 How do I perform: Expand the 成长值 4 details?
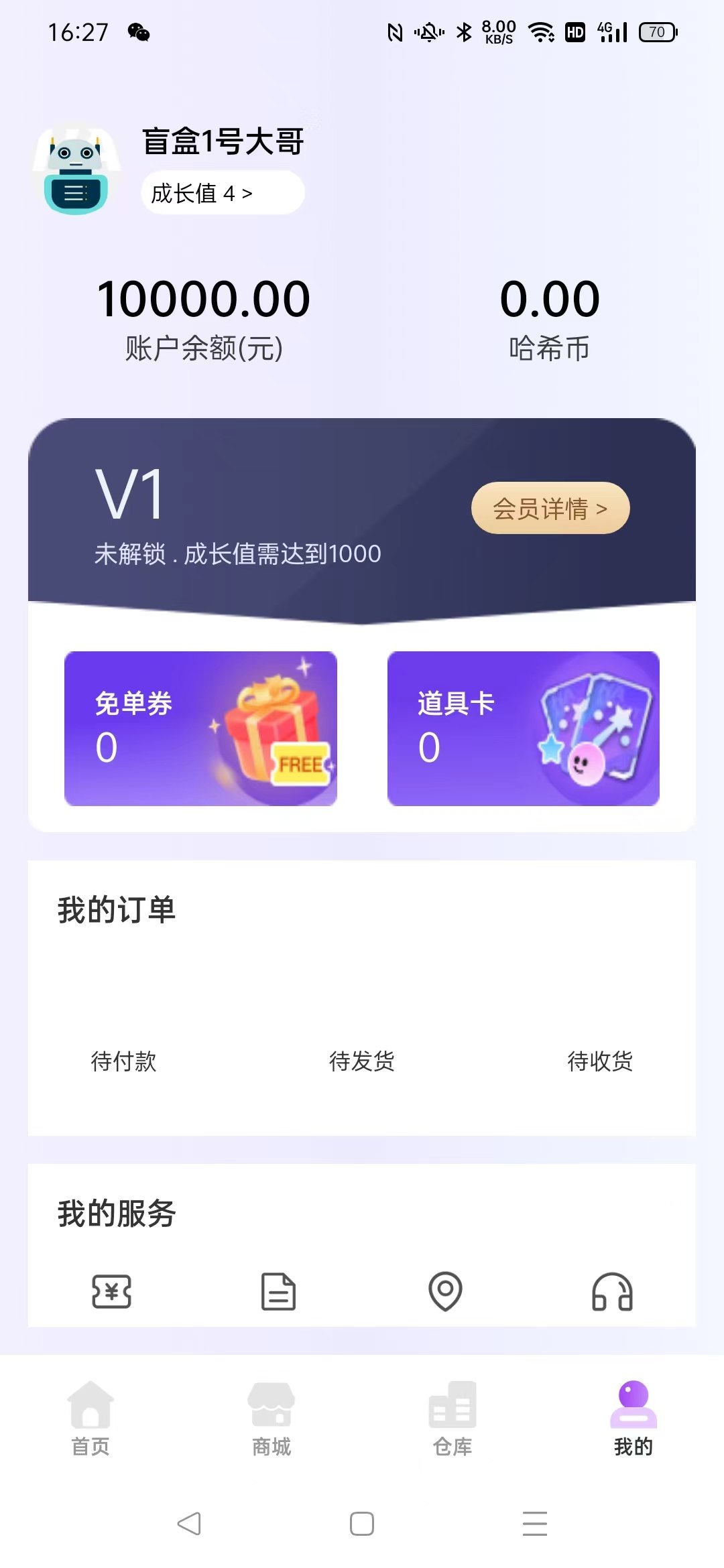pos(223,192)
